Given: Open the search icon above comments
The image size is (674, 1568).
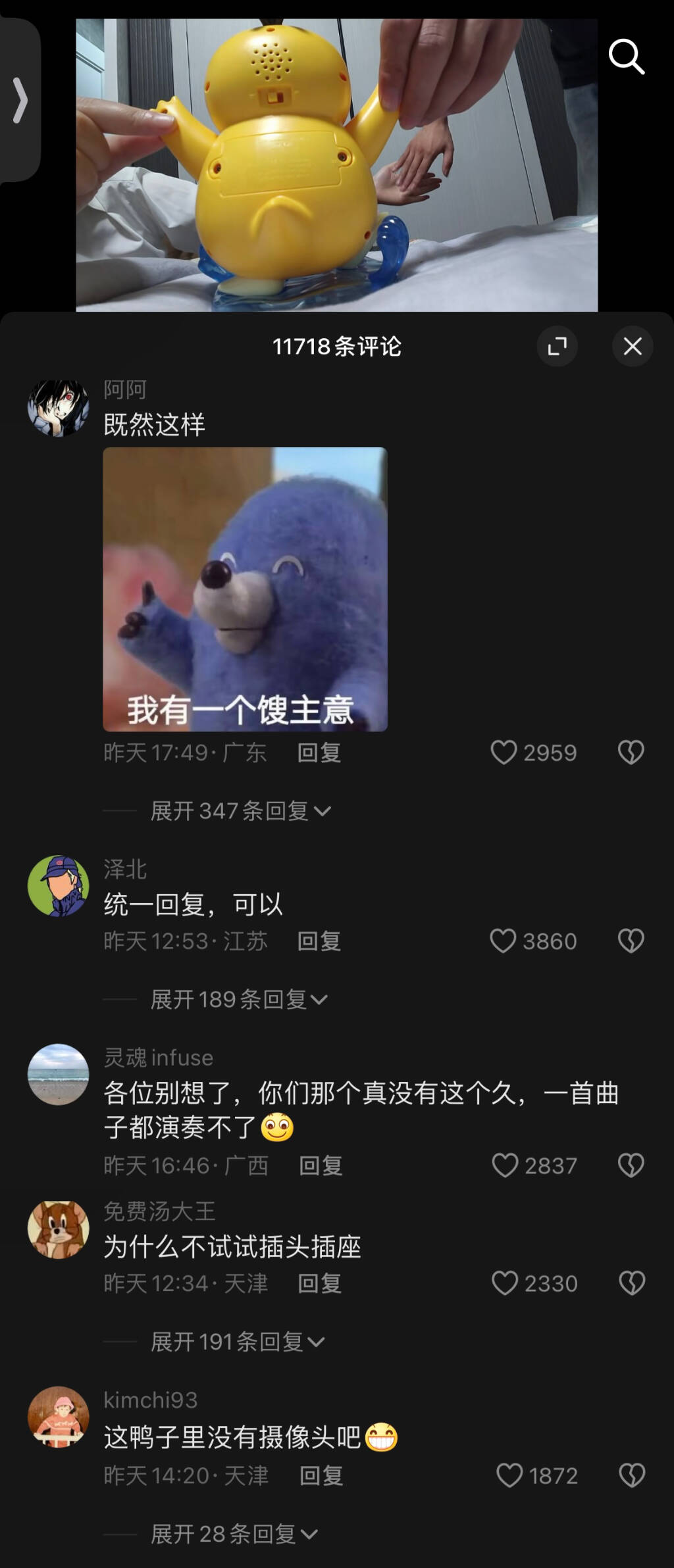Looking at the screenshot, I should pyautogui.click(x=626, y=57).
